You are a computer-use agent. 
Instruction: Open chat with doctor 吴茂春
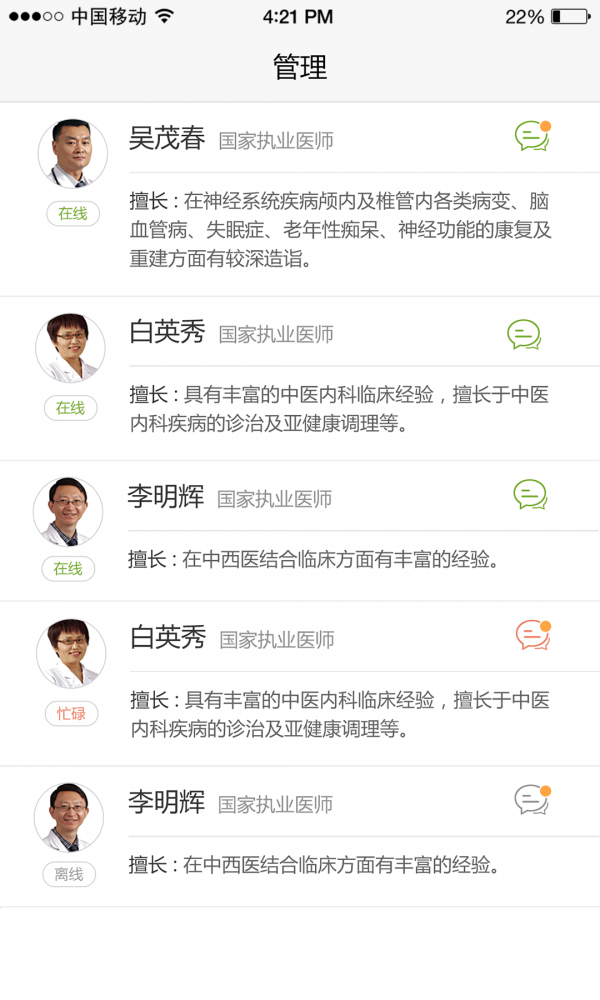pyautogui.click(x=531, y=136)
